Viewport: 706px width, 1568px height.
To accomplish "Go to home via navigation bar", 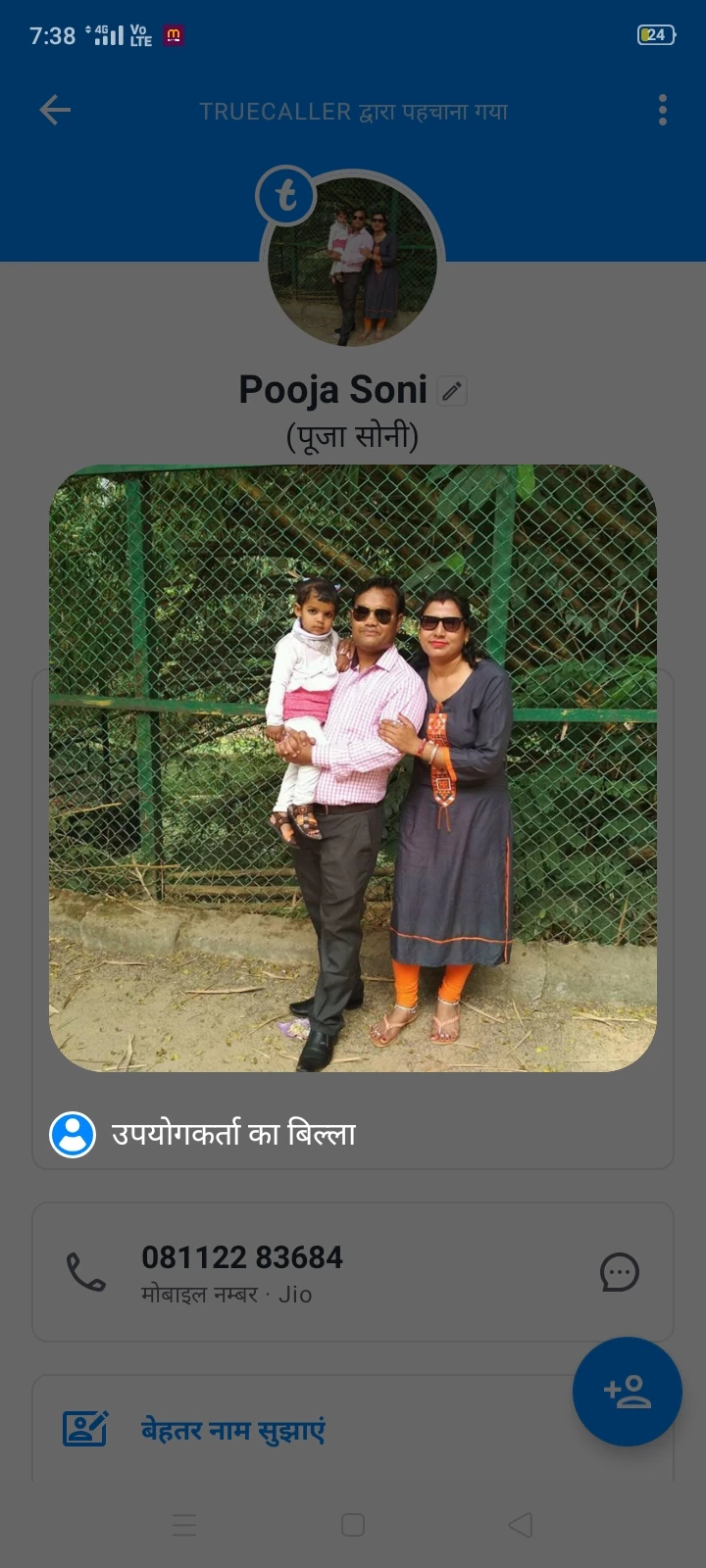I will pos(353,1525).
